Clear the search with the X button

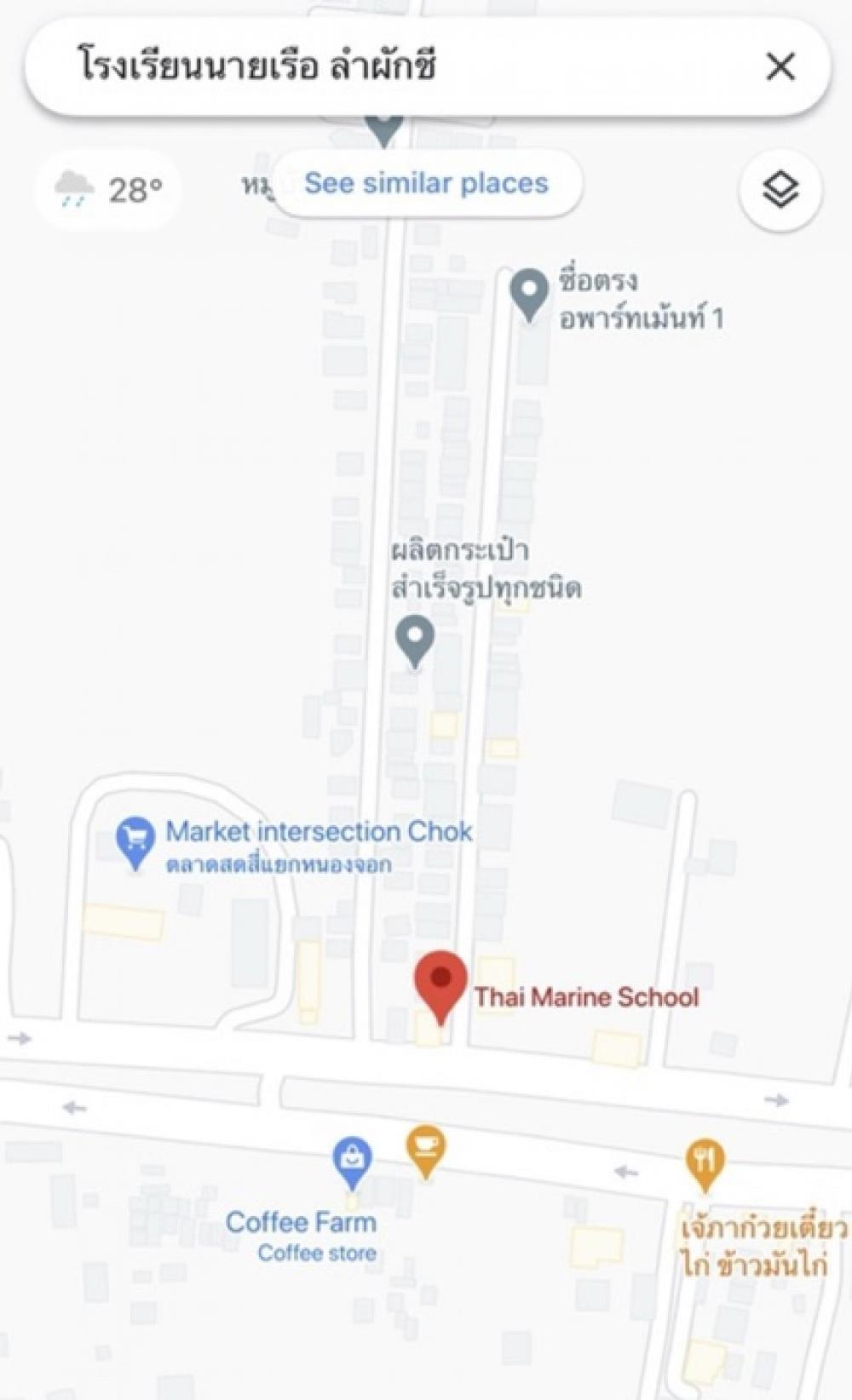click(780, 66)
